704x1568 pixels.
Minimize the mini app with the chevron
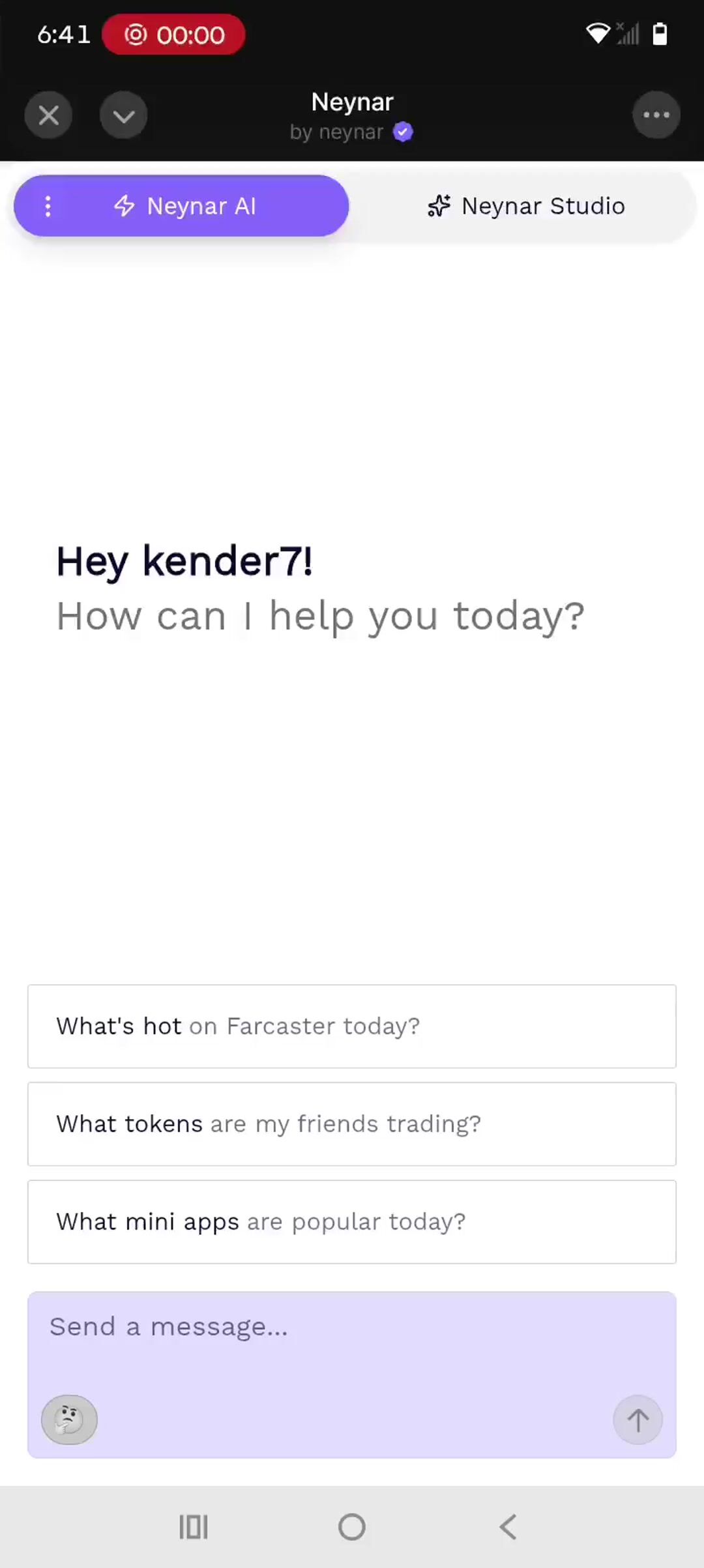click(123, 115)
